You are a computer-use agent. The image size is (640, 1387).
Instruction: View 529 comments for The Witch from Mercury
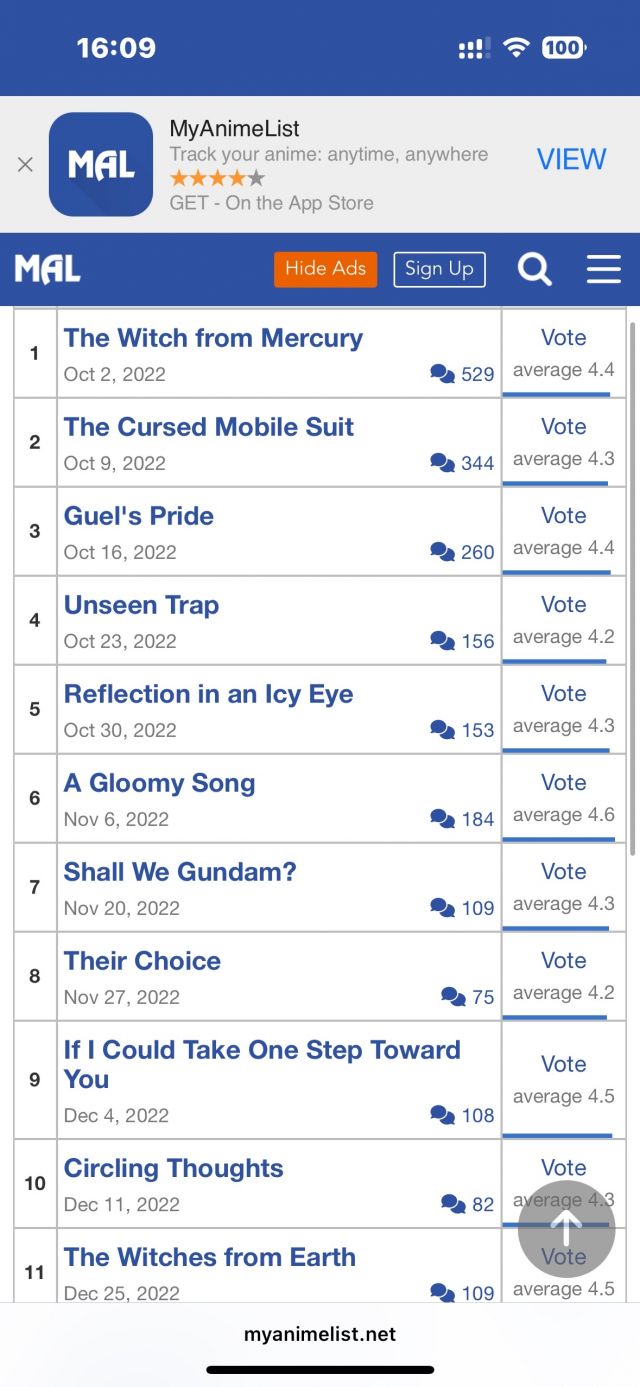[x=462, y=374]
